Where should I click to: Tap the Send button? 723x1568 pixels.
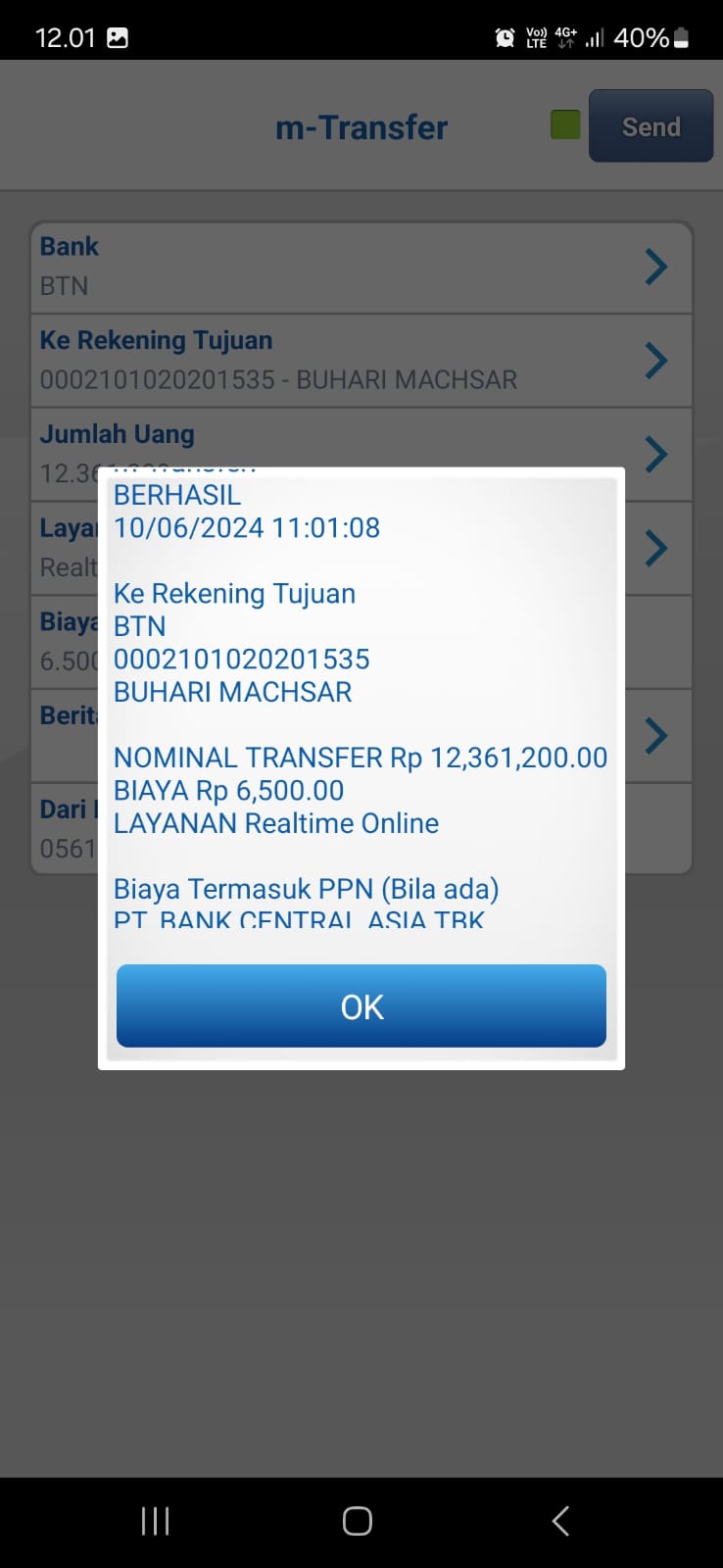[651, 126]
